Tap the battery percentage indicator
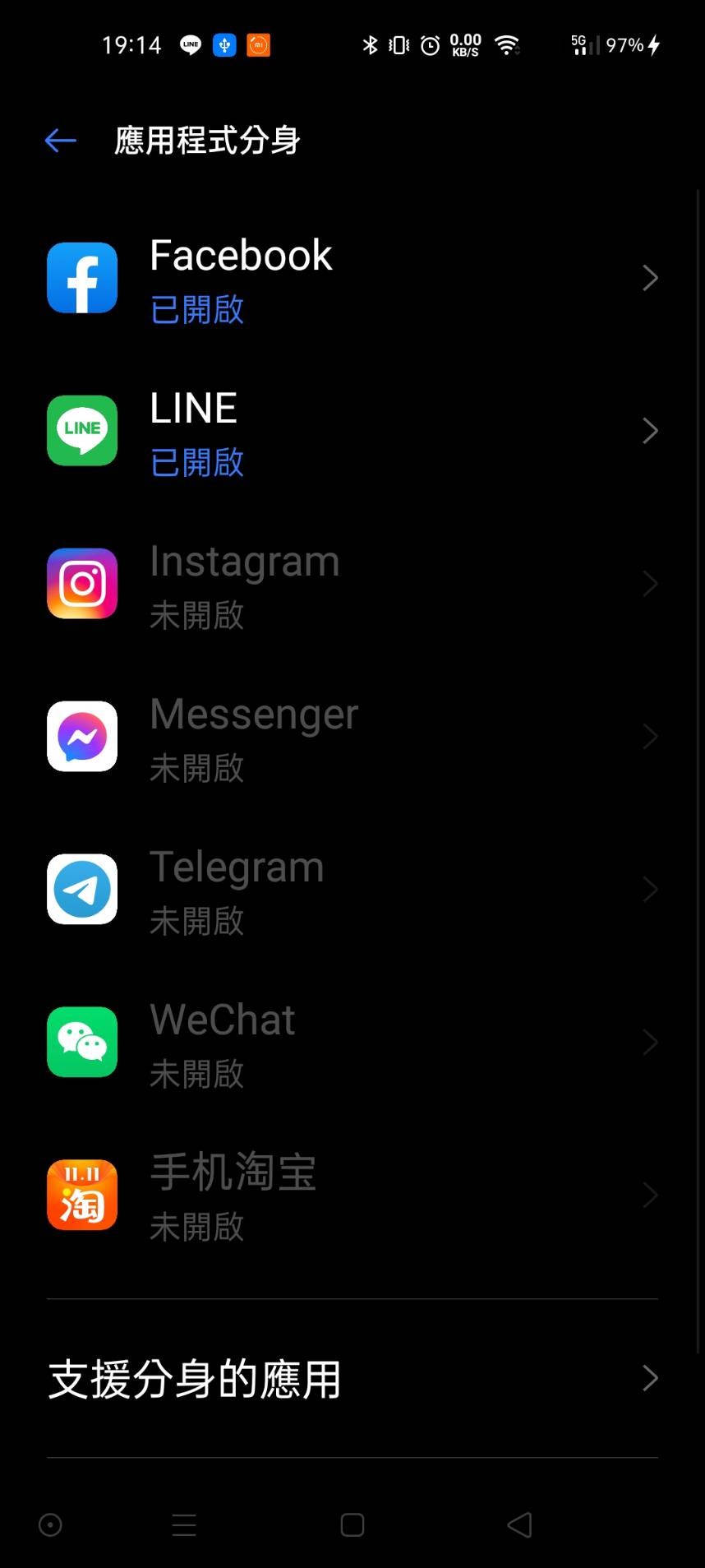 [625, 45]
